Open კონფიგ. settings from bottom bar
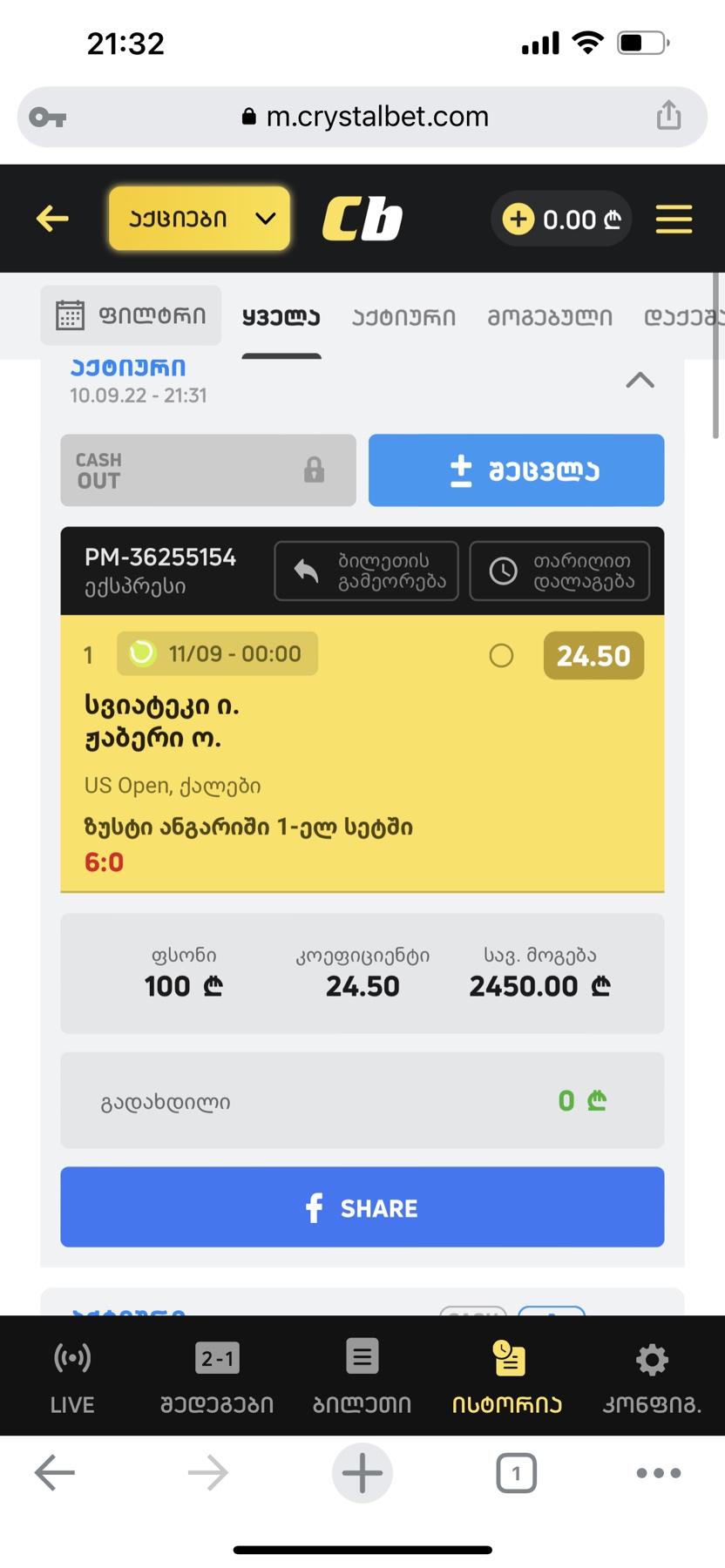This screenshot has width=725, height=1568. coord(651,1376)
